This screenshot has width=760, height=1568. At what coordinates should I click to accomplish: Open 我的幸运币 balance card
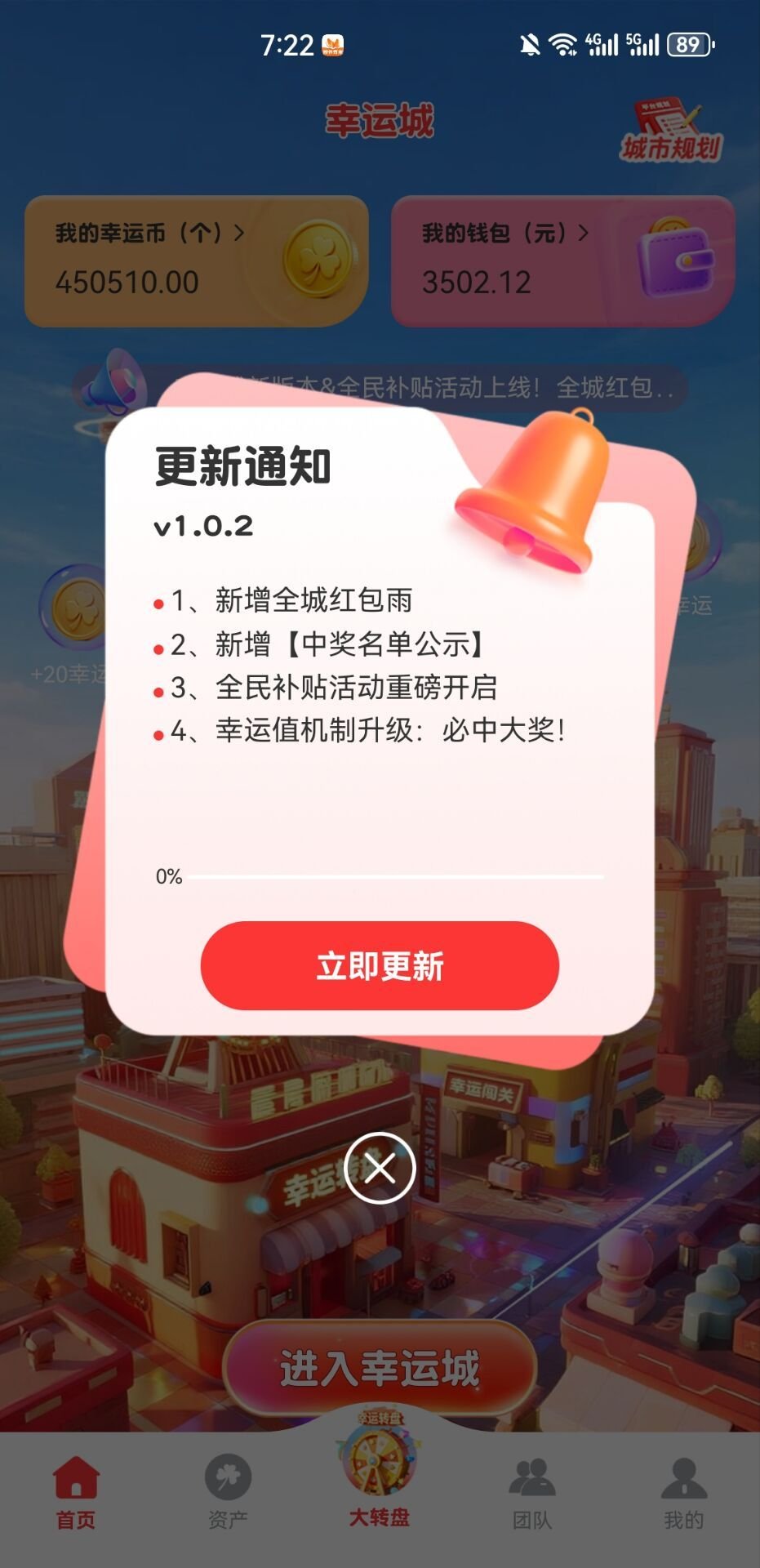click(196, 261)
